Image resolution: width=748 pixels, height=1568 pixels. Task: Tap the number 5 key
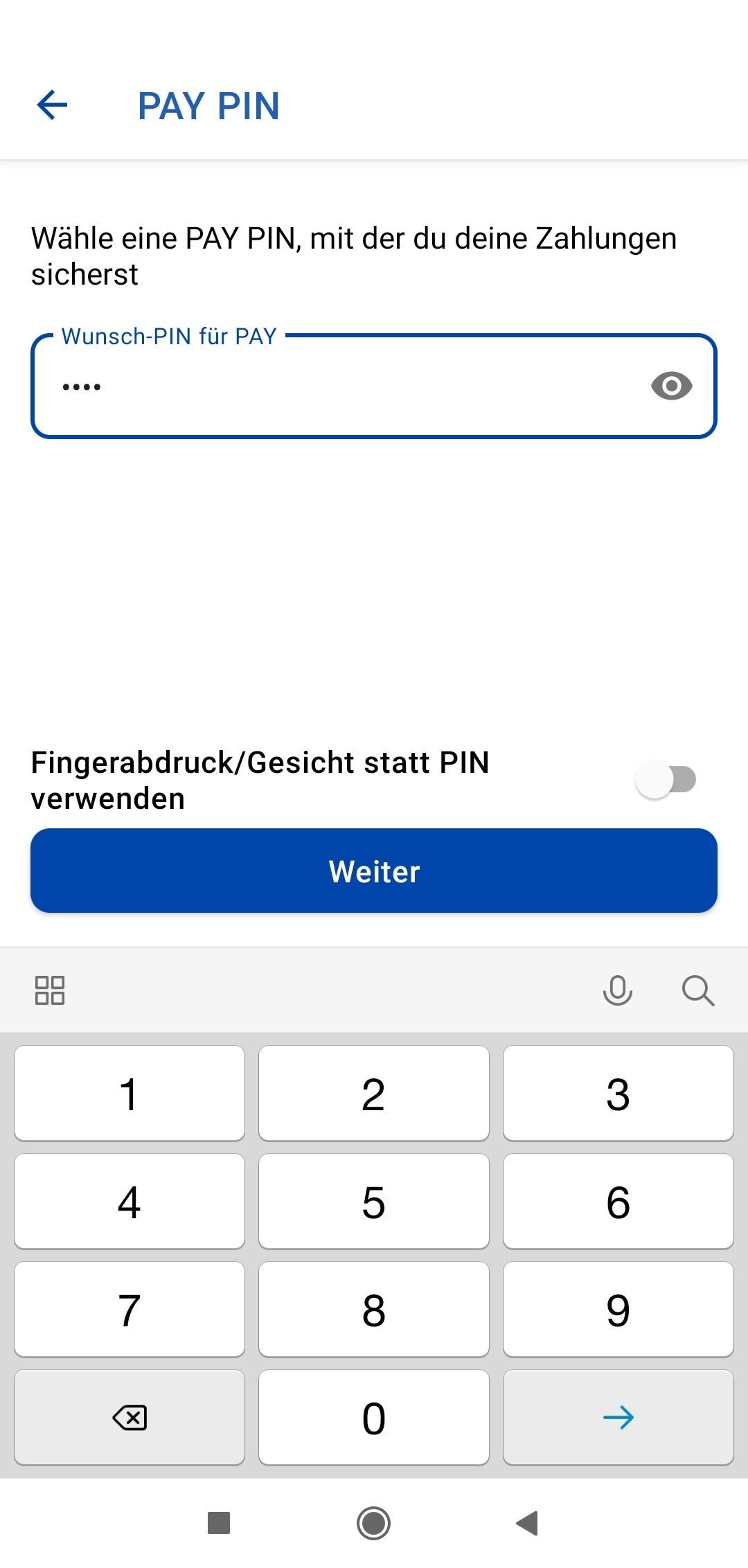tap(373, 1200)
